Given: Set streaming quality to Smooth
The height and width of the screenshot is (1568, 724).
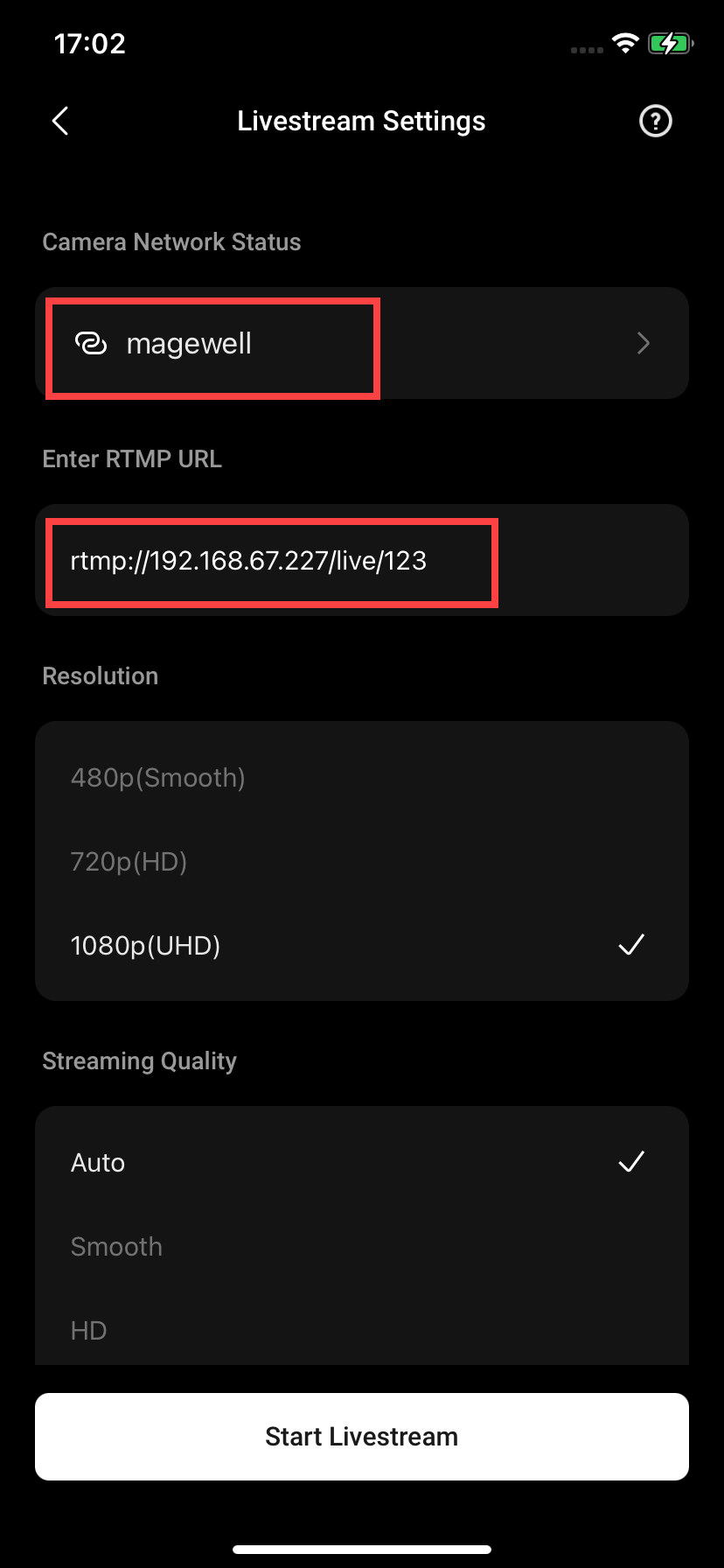Looking at the screenshot, I should point(362,1246).
